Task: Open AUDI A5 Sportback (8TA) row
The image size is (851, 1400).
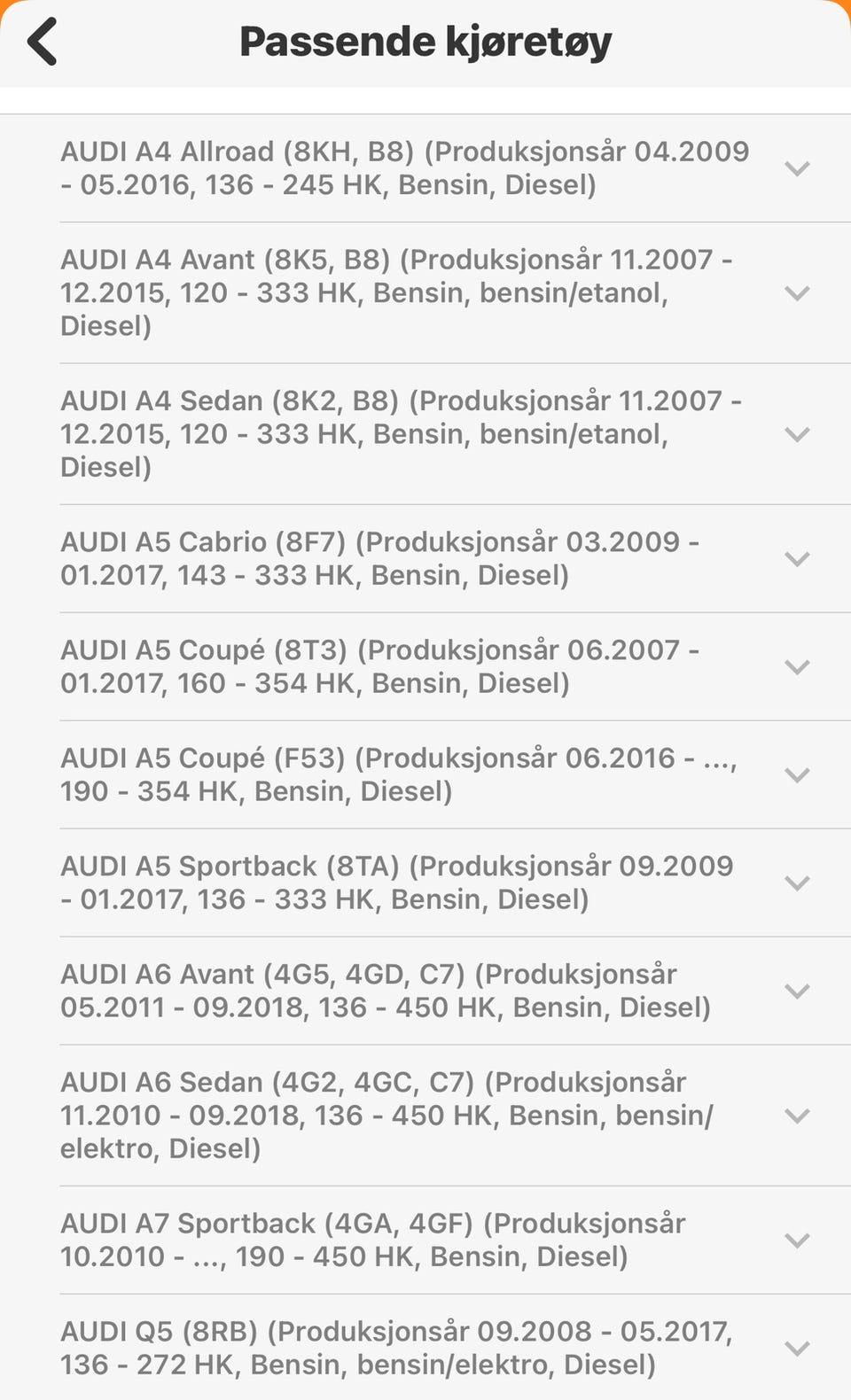Action: [x=797, y=883]
